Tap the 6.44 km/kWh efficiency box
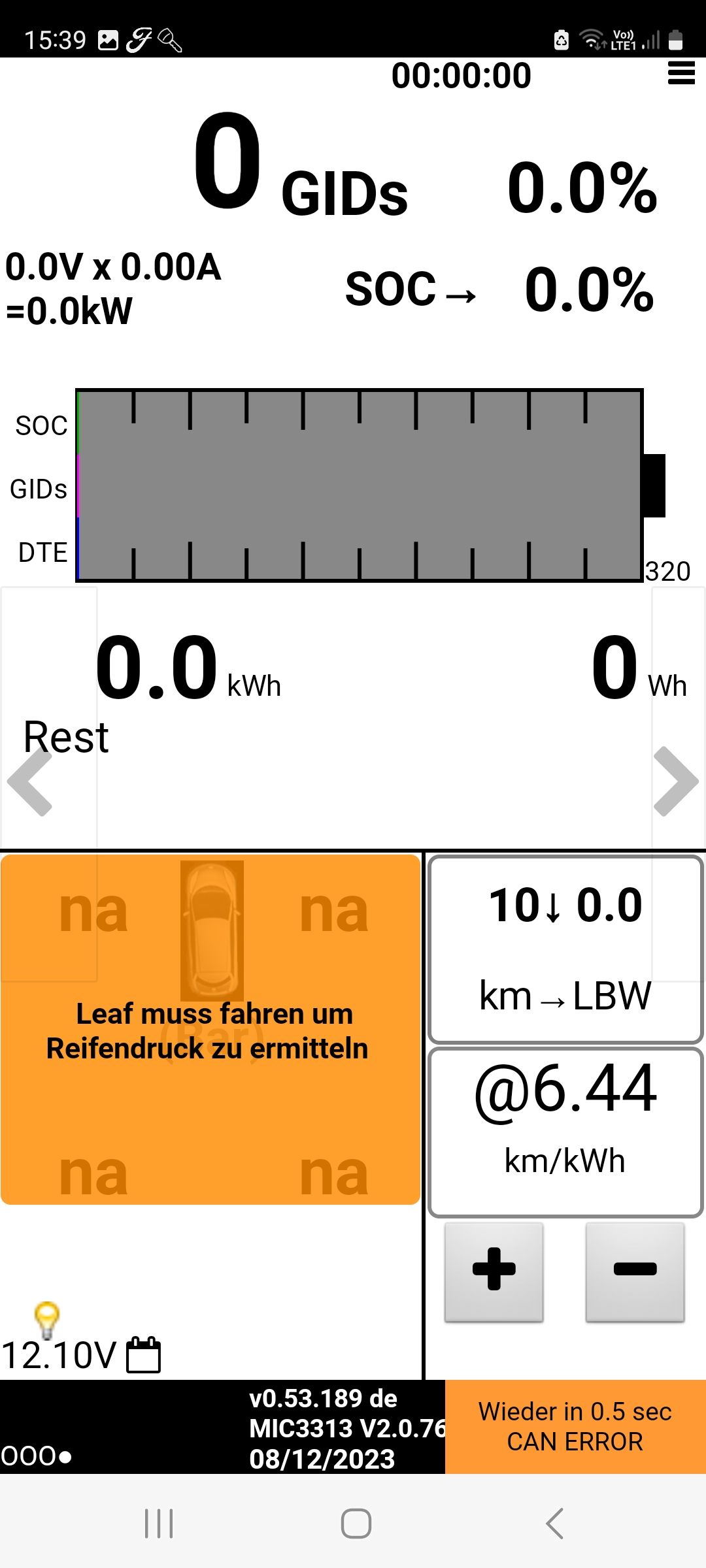 tap(565, 1132)
